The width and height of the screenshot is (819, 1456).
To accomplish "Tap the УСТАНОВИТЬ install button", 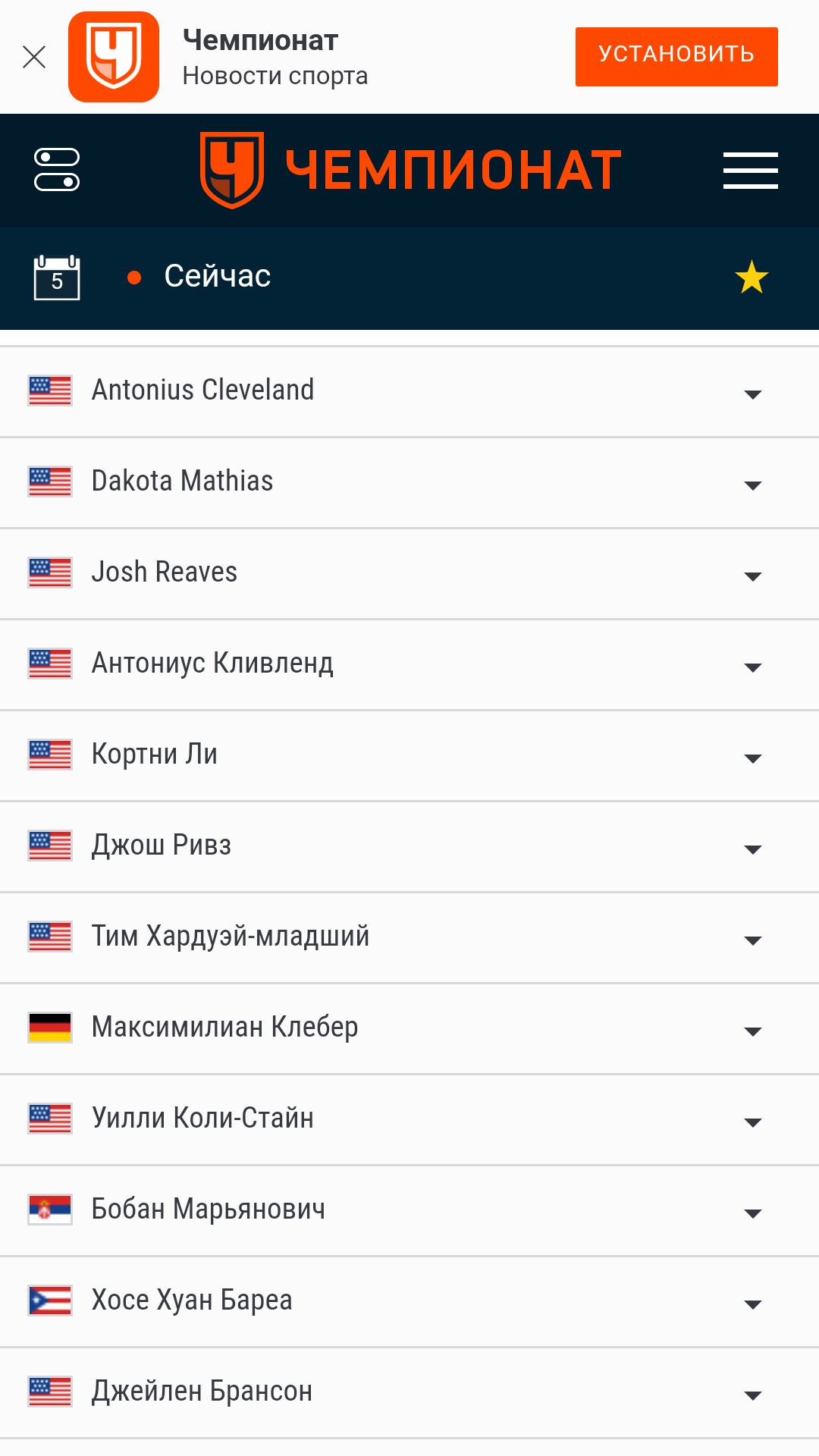I will coord(676,57).
